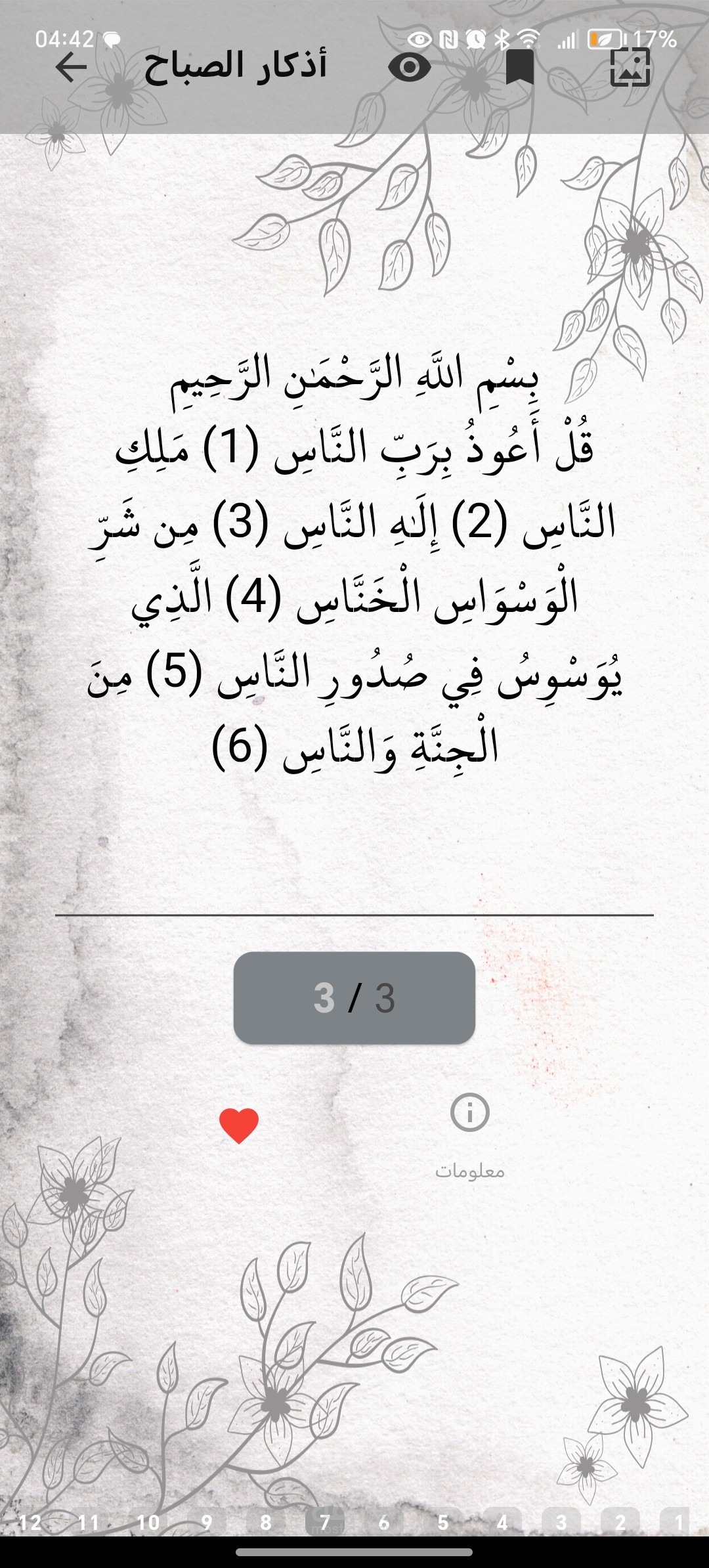The height and width of the screenshot is (1568, 709).
Task: Jump to page 2 indicator
Action: (x=620, y=1522)
